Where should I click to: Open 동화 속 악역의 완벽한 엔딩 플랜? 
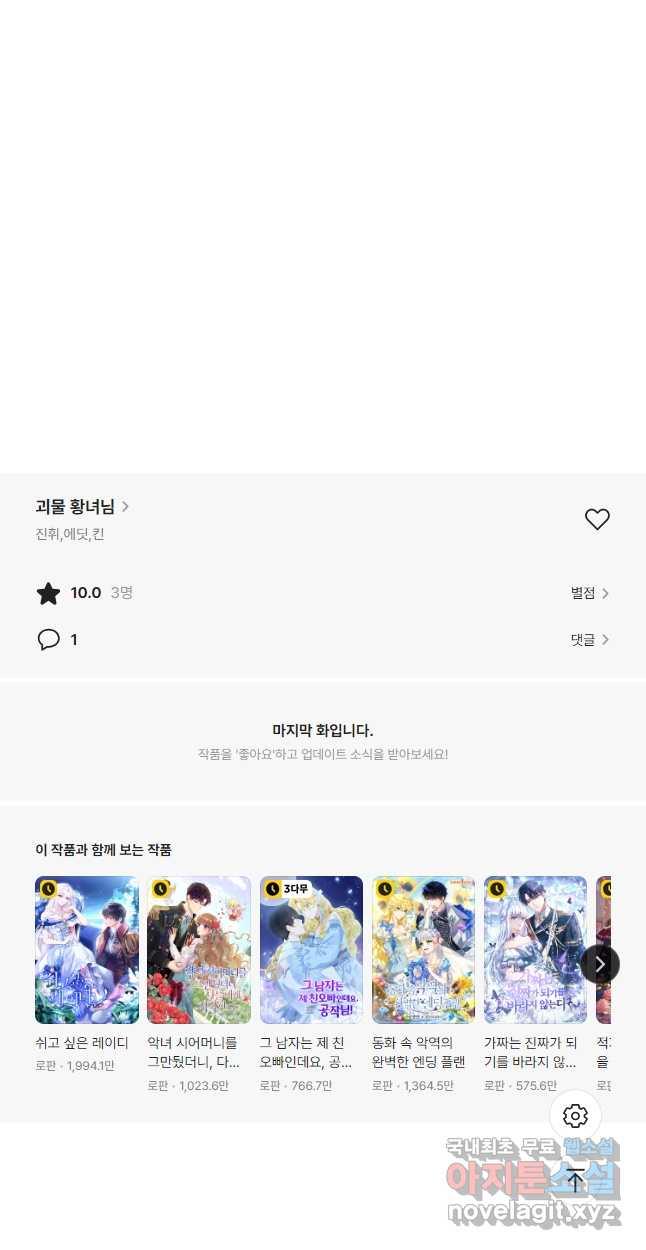coord(423,949)
